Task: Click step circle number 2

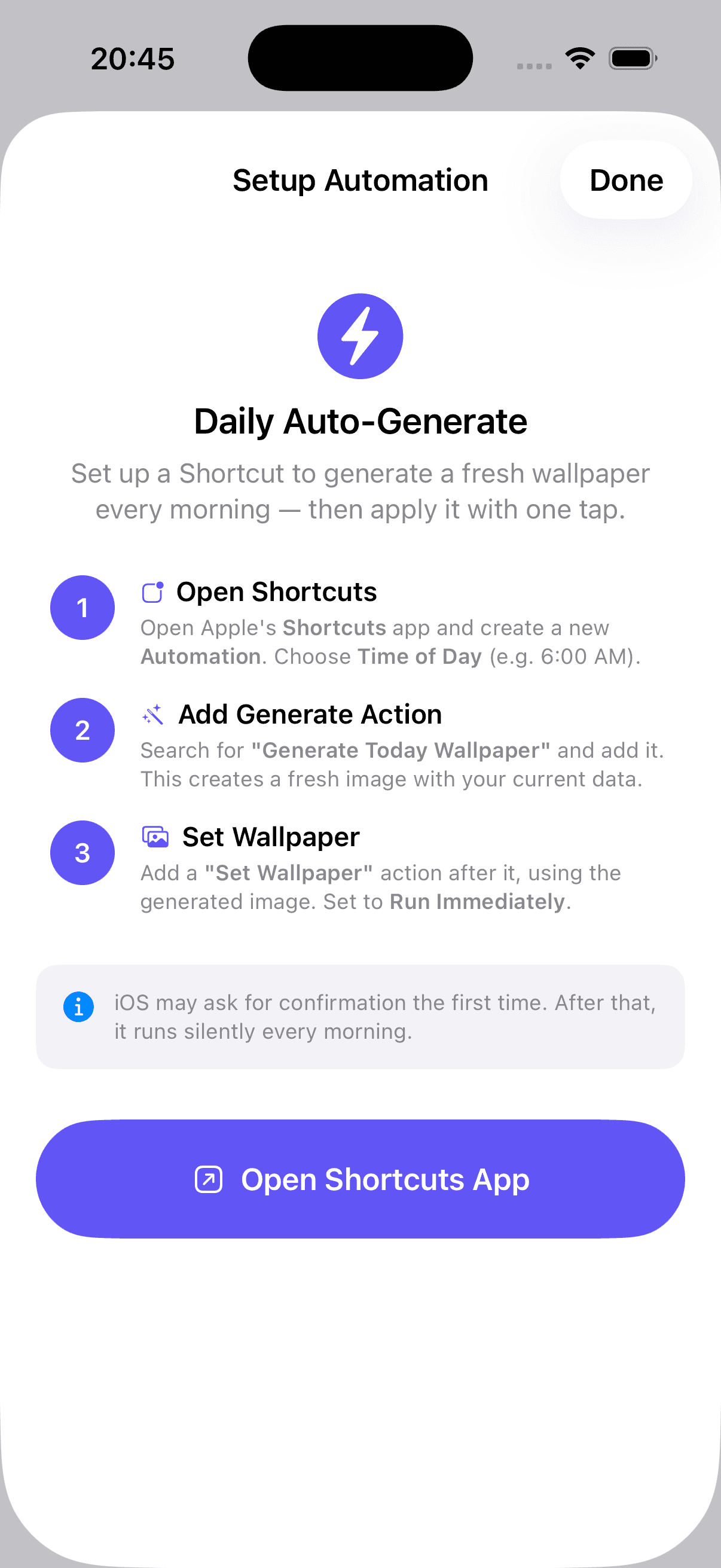Action: [83, 730]
